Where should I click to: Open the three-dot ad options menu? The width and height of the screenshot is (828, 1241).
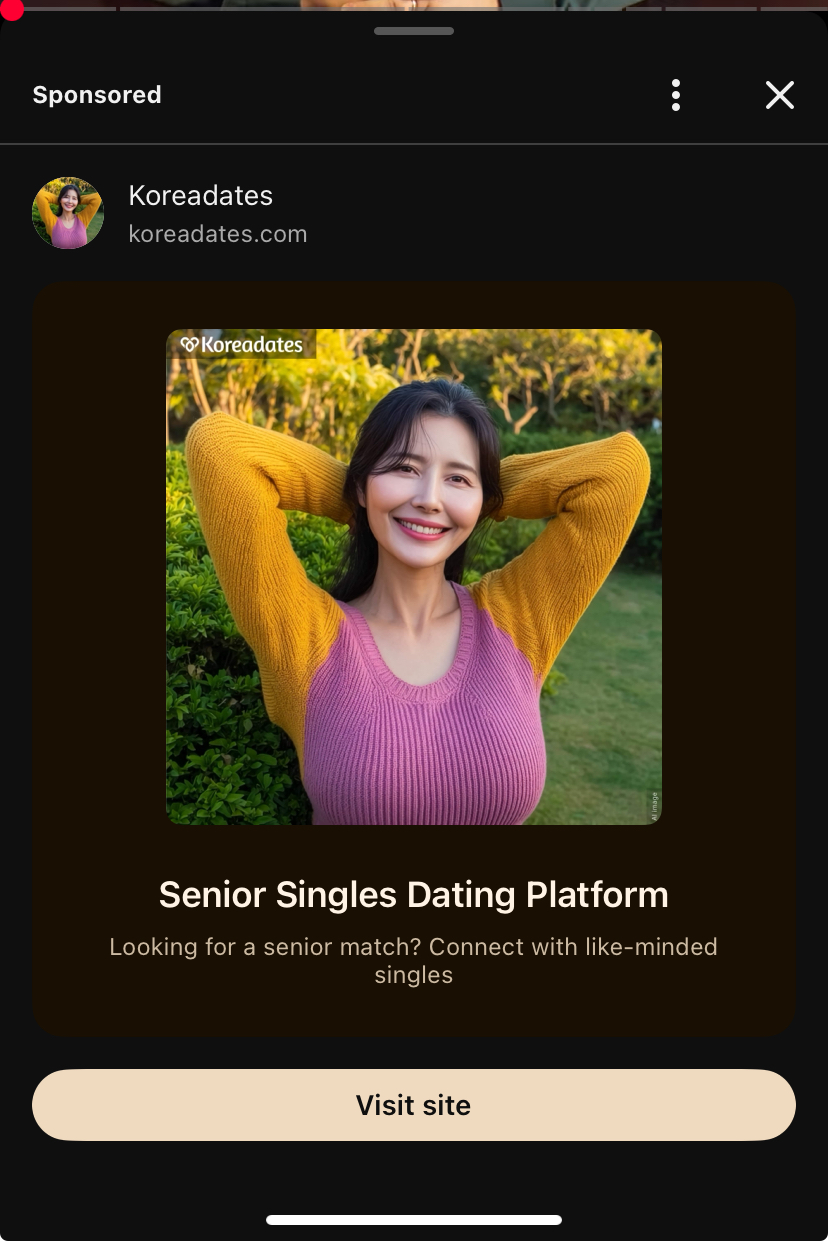pos(676,95)
